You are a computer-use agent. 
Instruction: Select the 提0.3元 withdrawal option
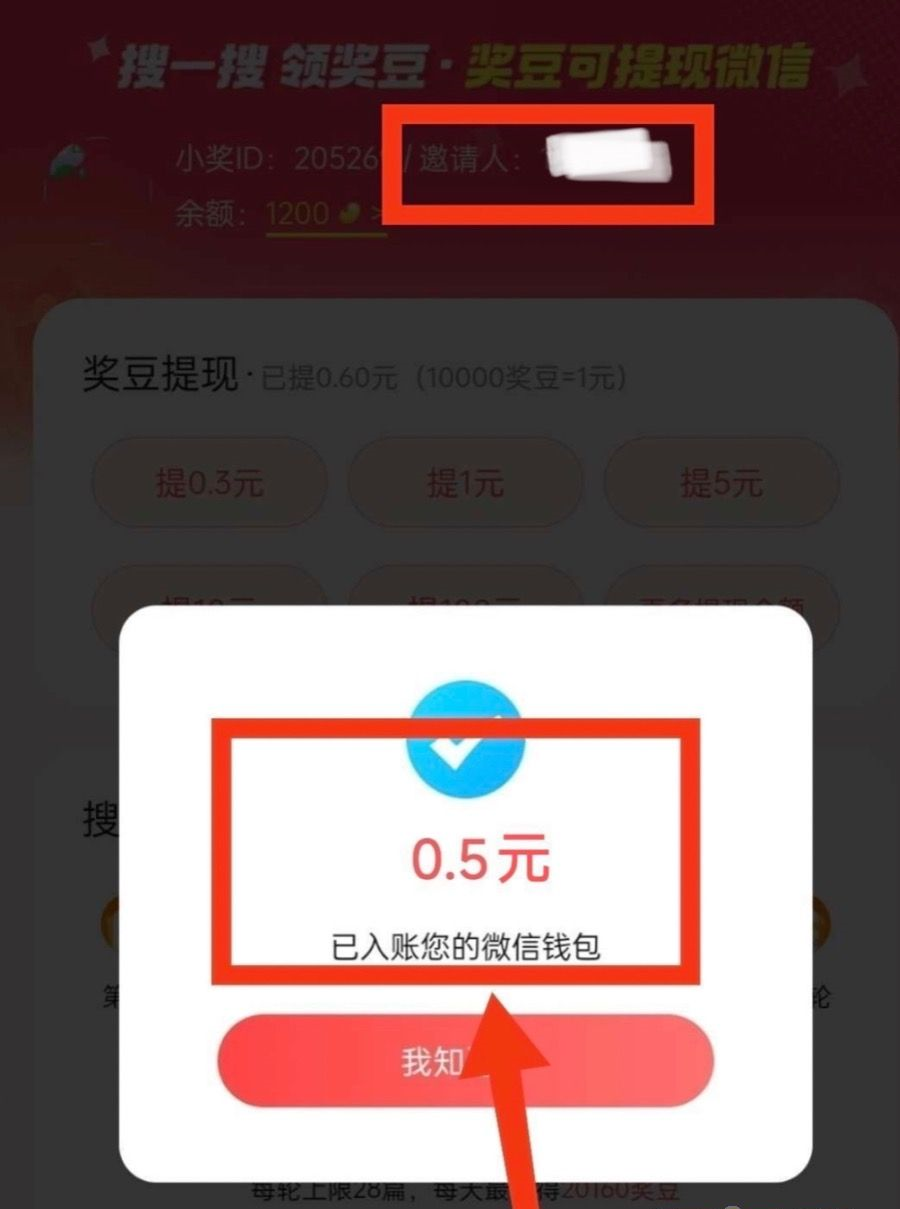click(209, 484)
